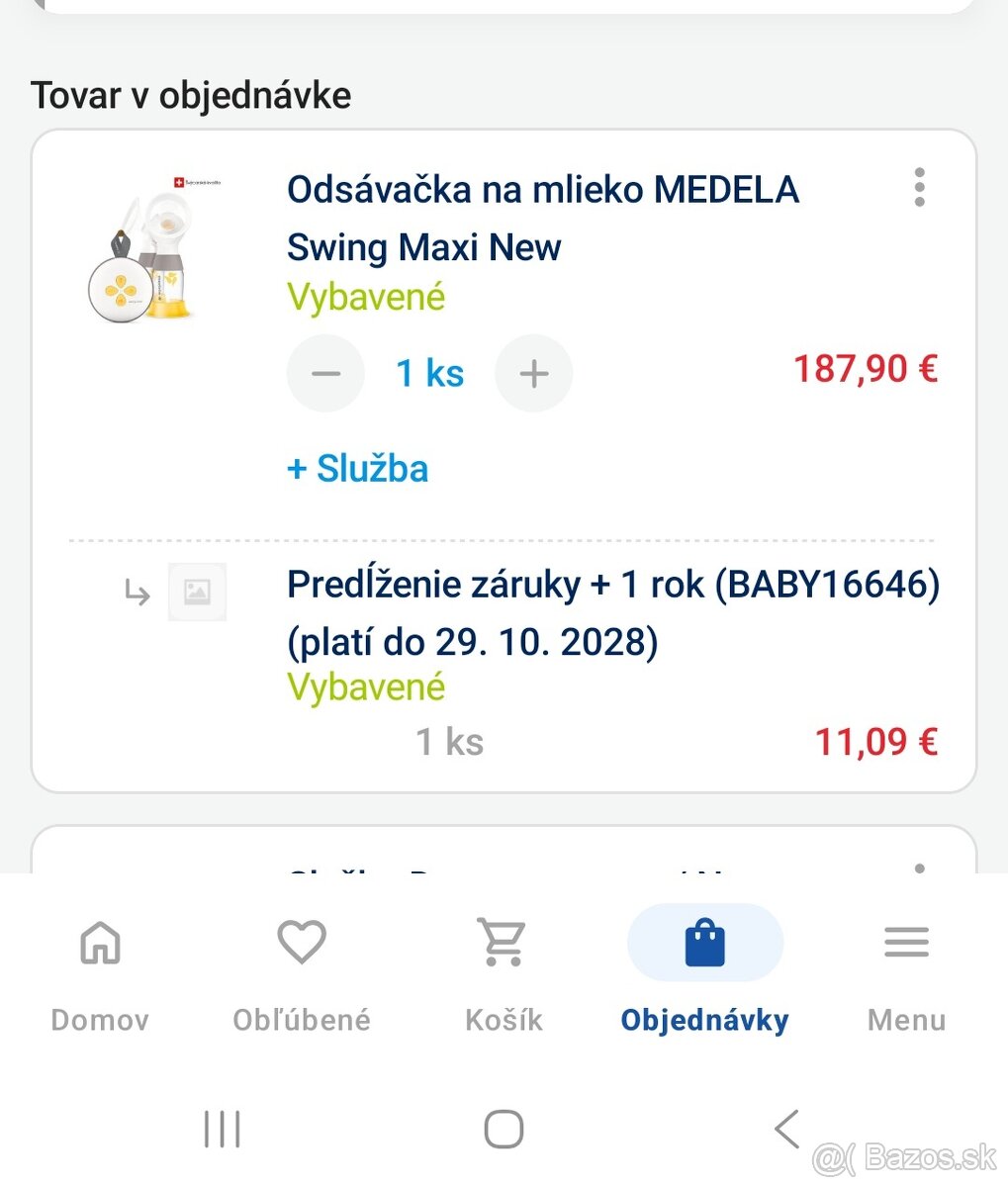Tap the '+ Služba' link

tap(357, 468)
